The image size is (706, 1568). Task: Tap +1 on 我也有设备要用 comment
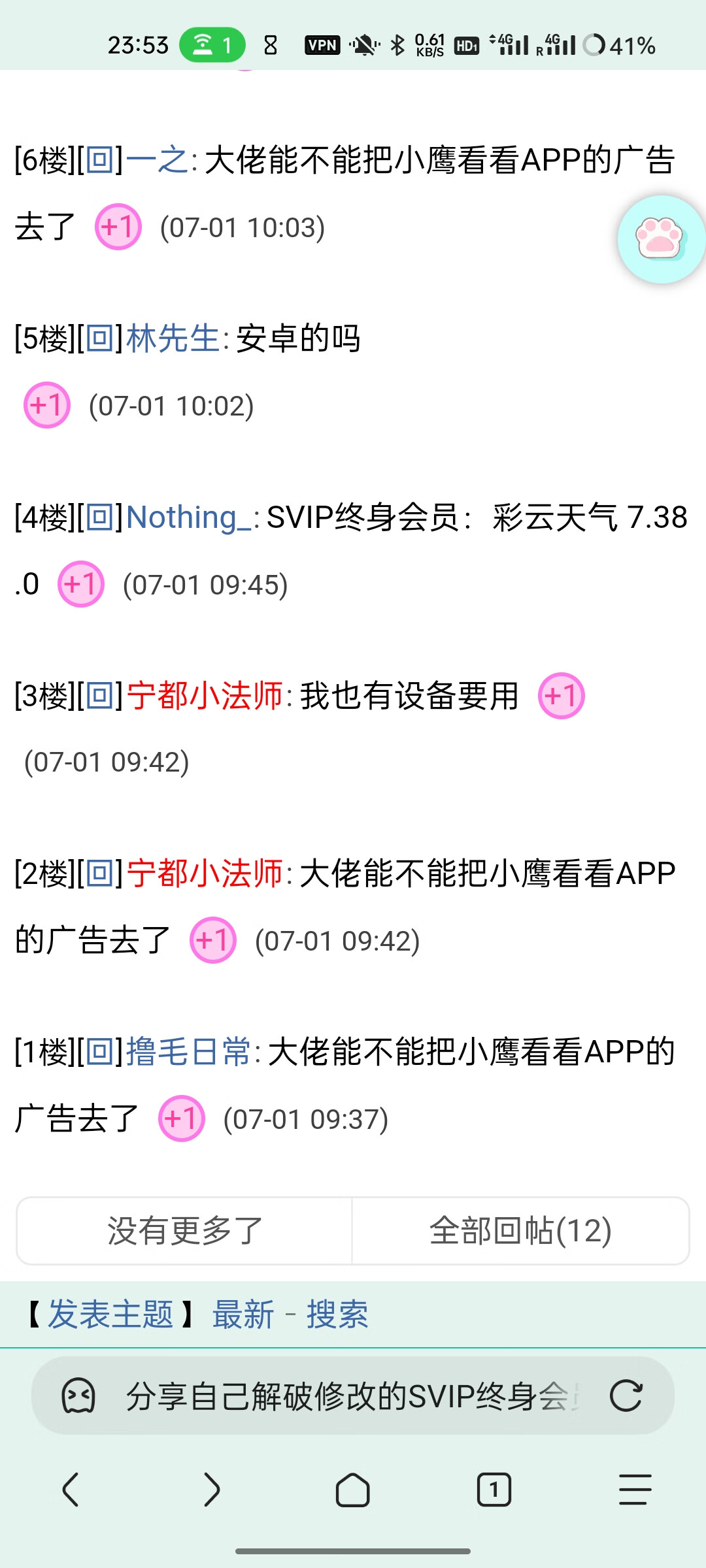click(x=561, y=696)
